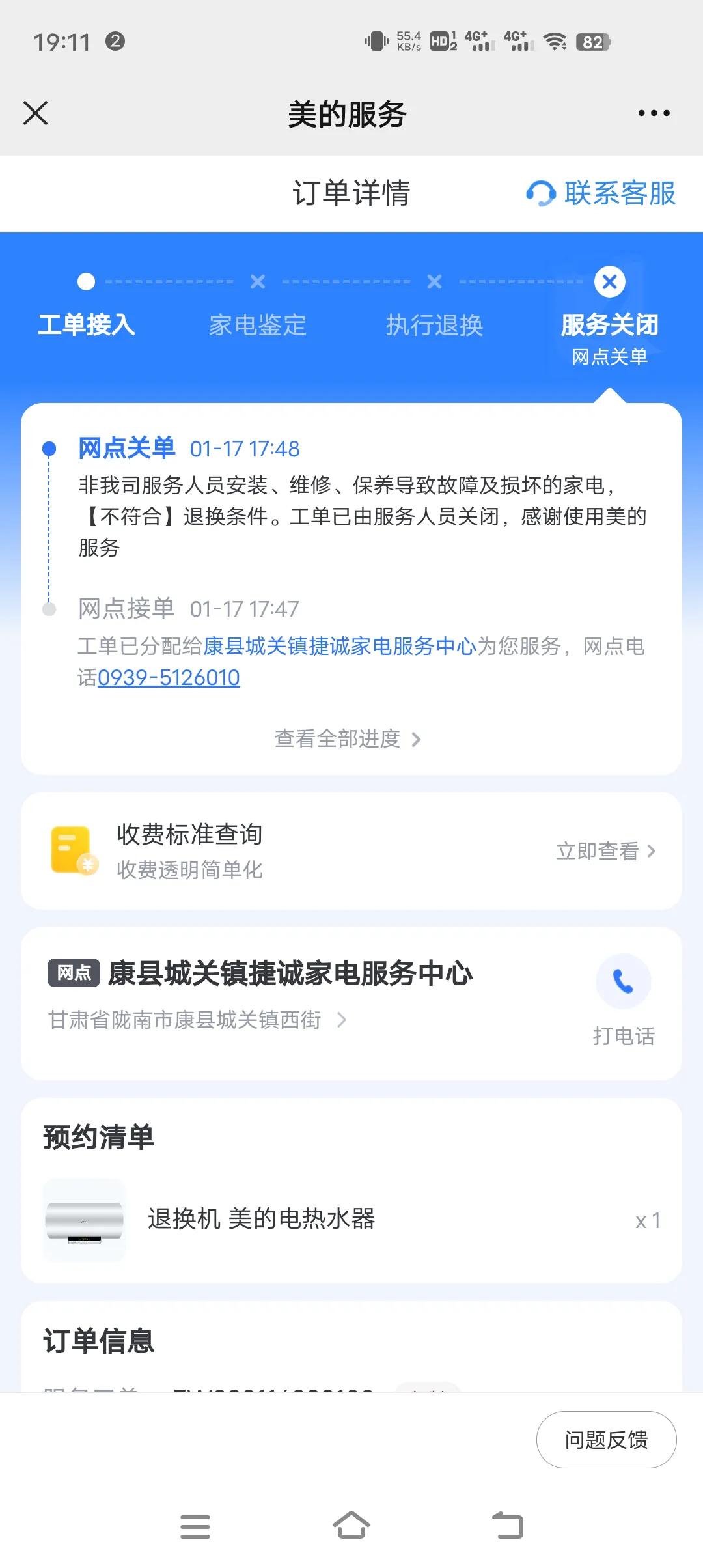Tap the home icon in bottom navigation

(x=351, y=1524)
